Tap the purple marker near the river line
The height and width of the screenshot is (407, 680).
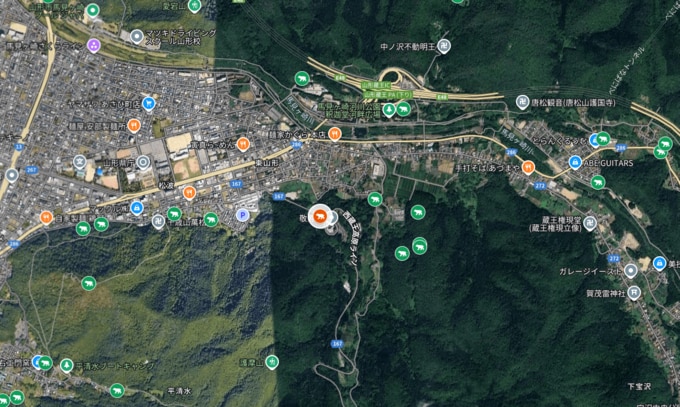tap(93, 45)
